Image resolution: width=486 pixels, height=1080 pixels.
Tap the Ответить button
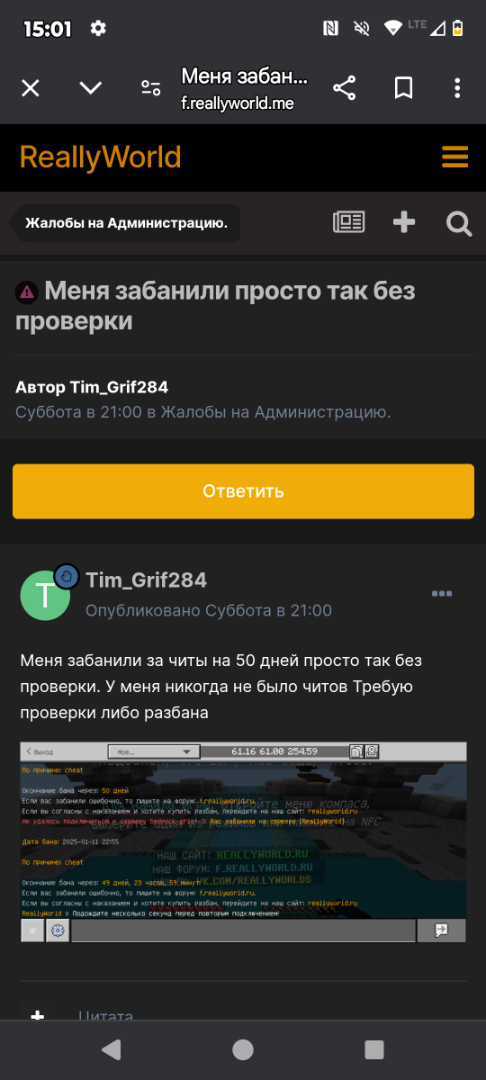[243, 491]
